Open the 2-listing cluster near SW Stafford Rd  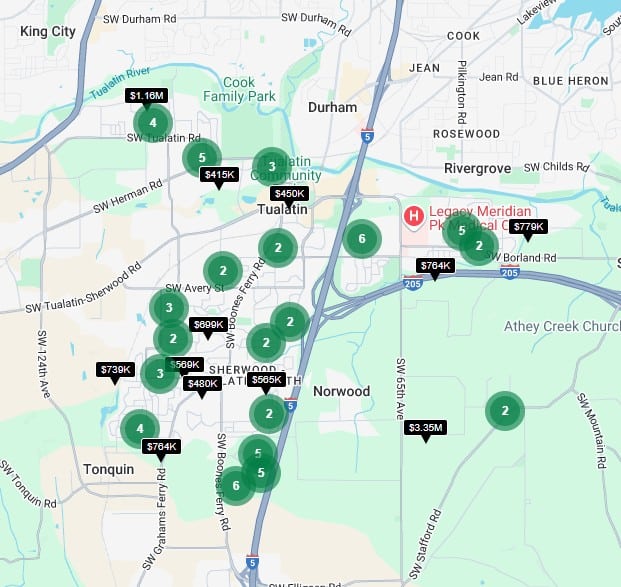click(x=505, y=410)
